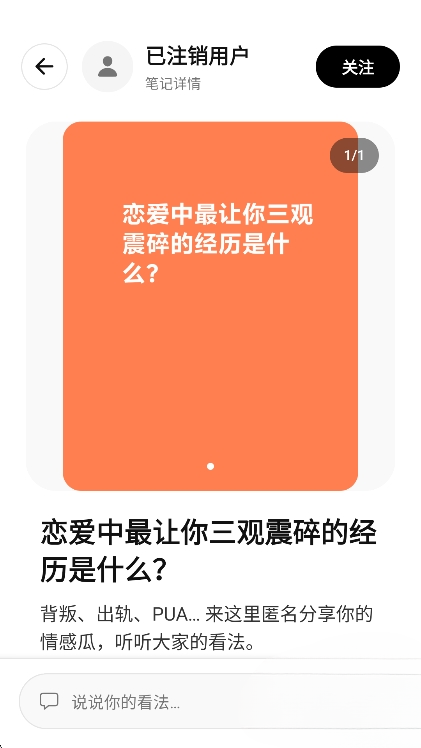Open the orange note image card
Image resolution: width=421 pixels, height=748 pixels.
click(210, 306)
